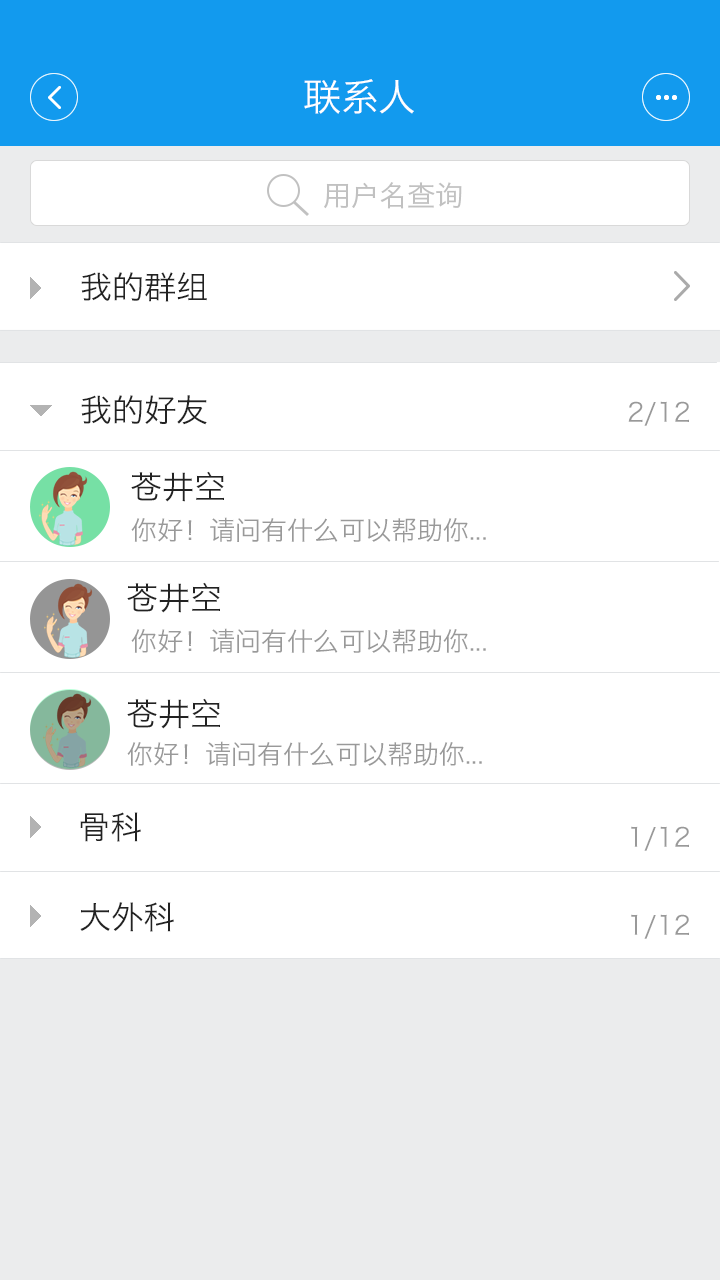Click the right chevron next to 我的群组
The height and width of the screenshot is (1280, 720).
[682, 287]
